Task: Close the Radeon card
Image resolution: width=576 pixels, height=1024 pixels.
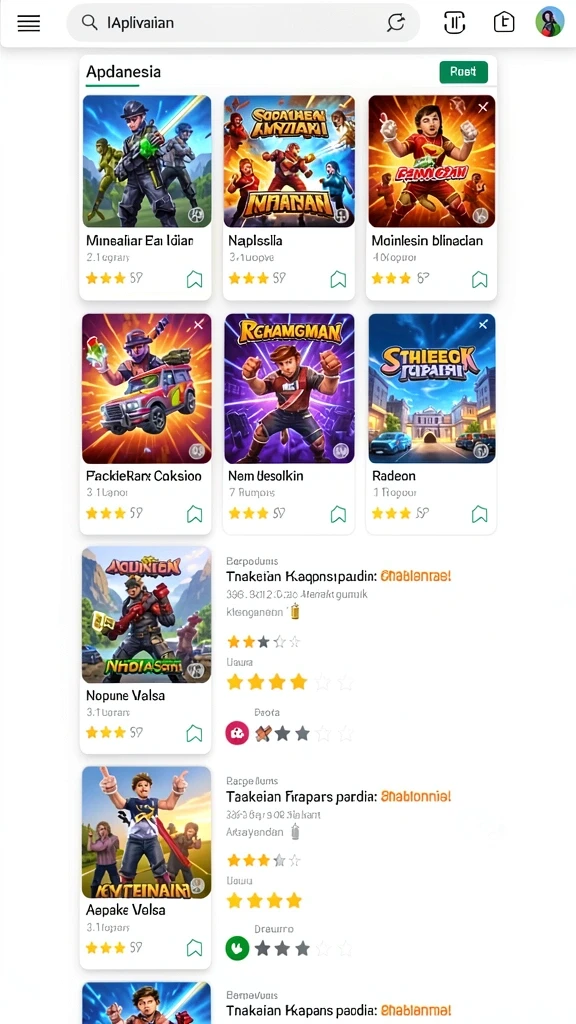Action: pyautogui.click(x=483, y=325)
